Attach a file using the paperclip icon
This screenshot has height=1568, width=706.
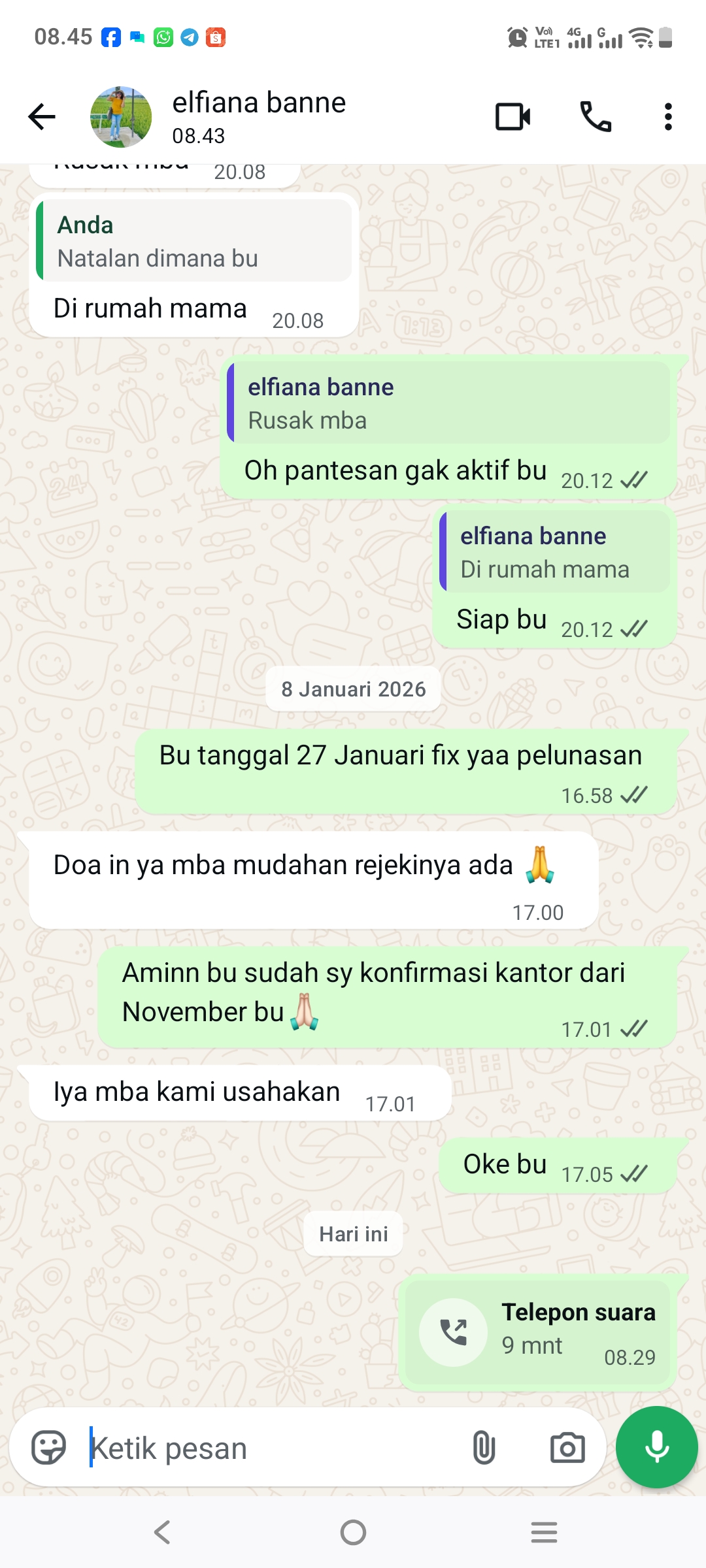[484, 1446]
